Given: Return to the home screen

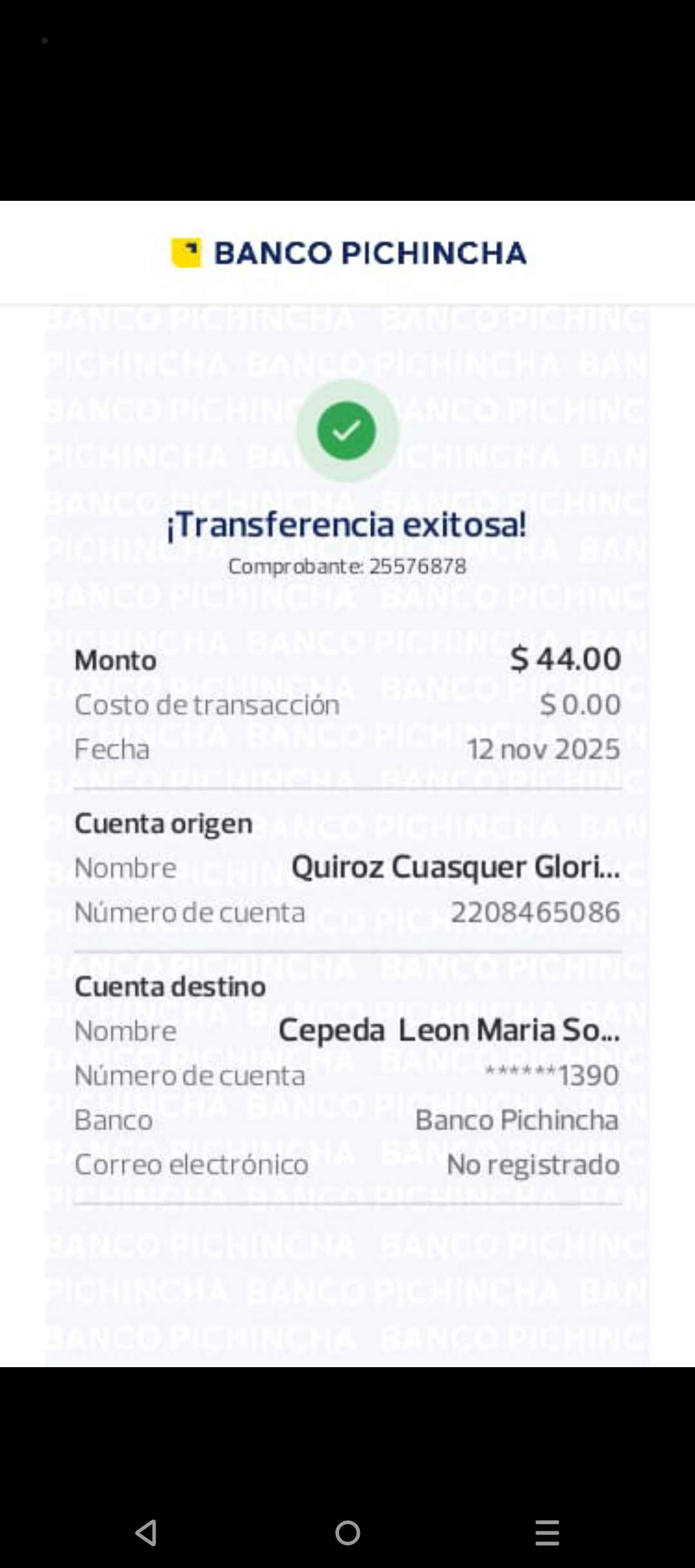Looking at the screenshot, I should pyautogui.click(x=347, y=1533).
